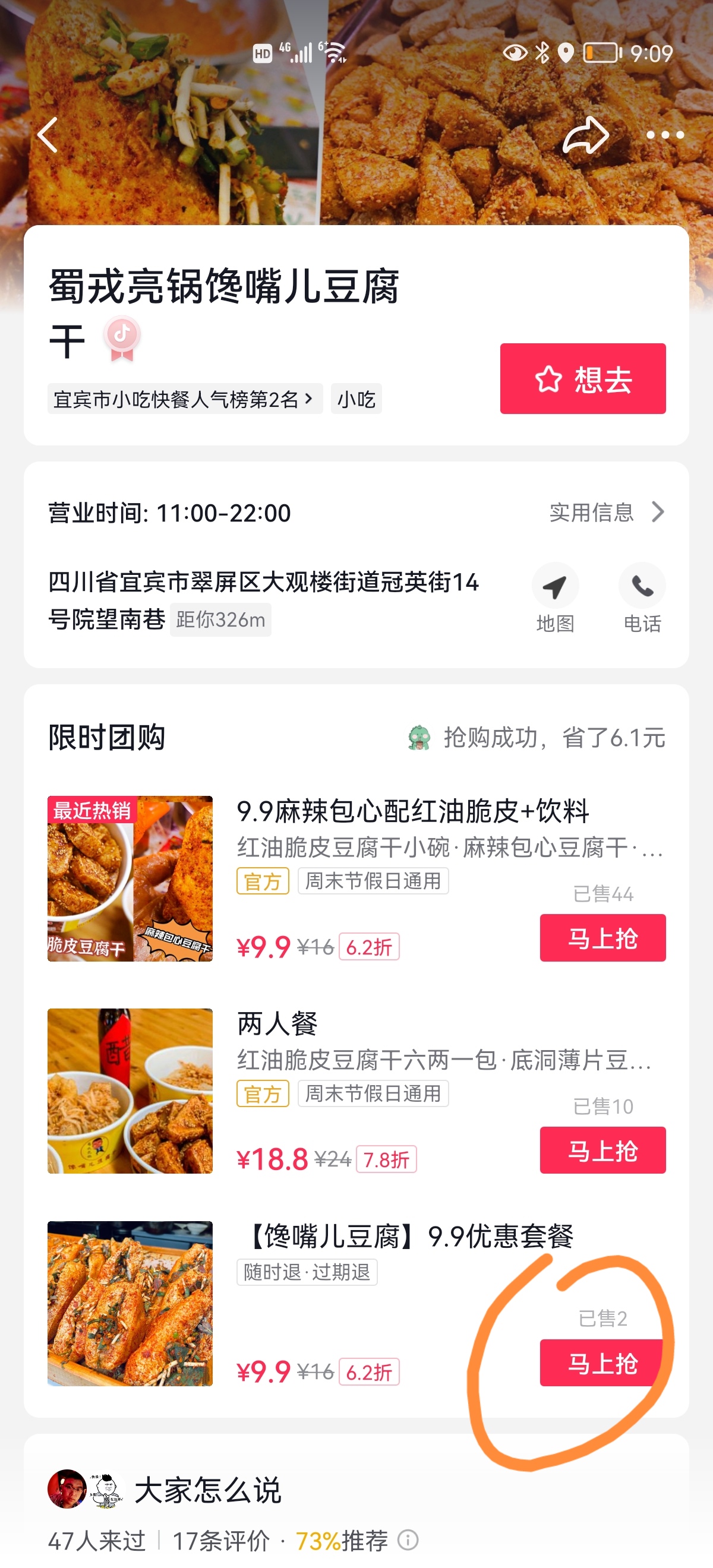Image resolution: width=713 pixels, height=1568 pixels.
Task: Tap 马上抢 for 9.9麻辣包心配红油脆皮+饮料
Action: coord(602,937)
